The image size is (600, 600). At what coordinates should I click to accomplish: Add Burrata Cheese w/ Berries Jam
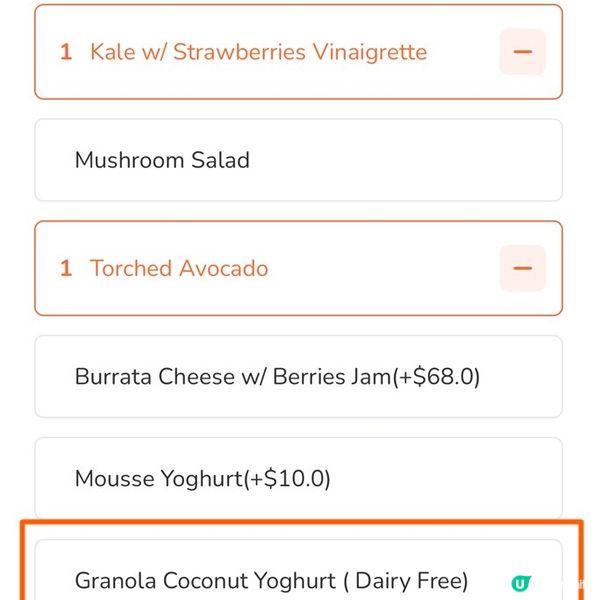pos(298,377)
